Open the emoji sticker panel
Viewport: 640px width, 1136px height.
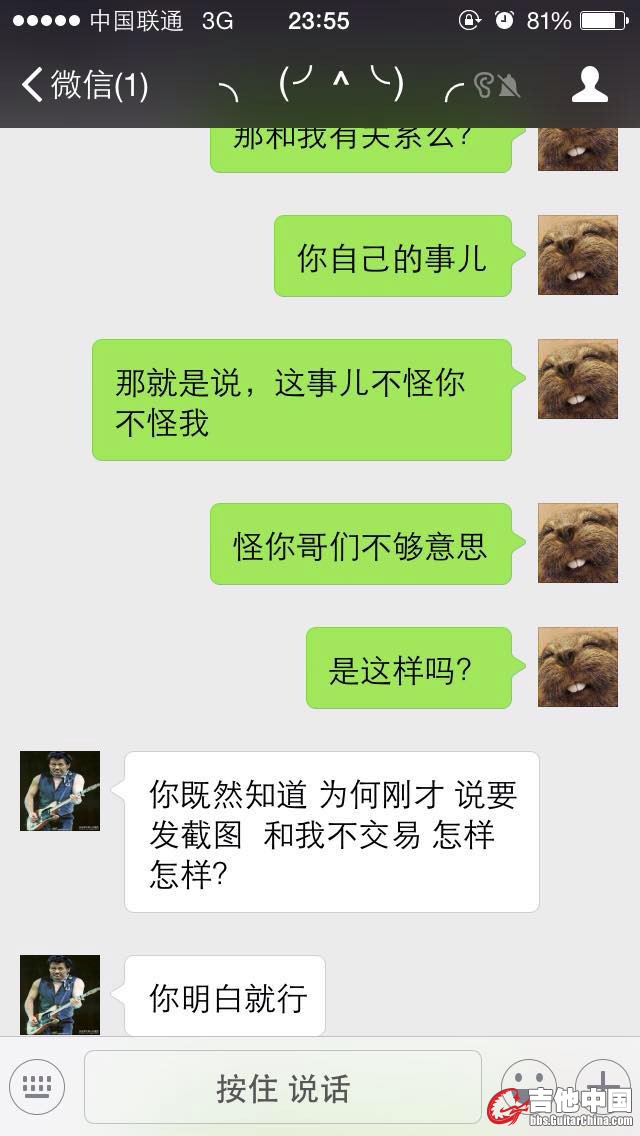[527, 1085]
